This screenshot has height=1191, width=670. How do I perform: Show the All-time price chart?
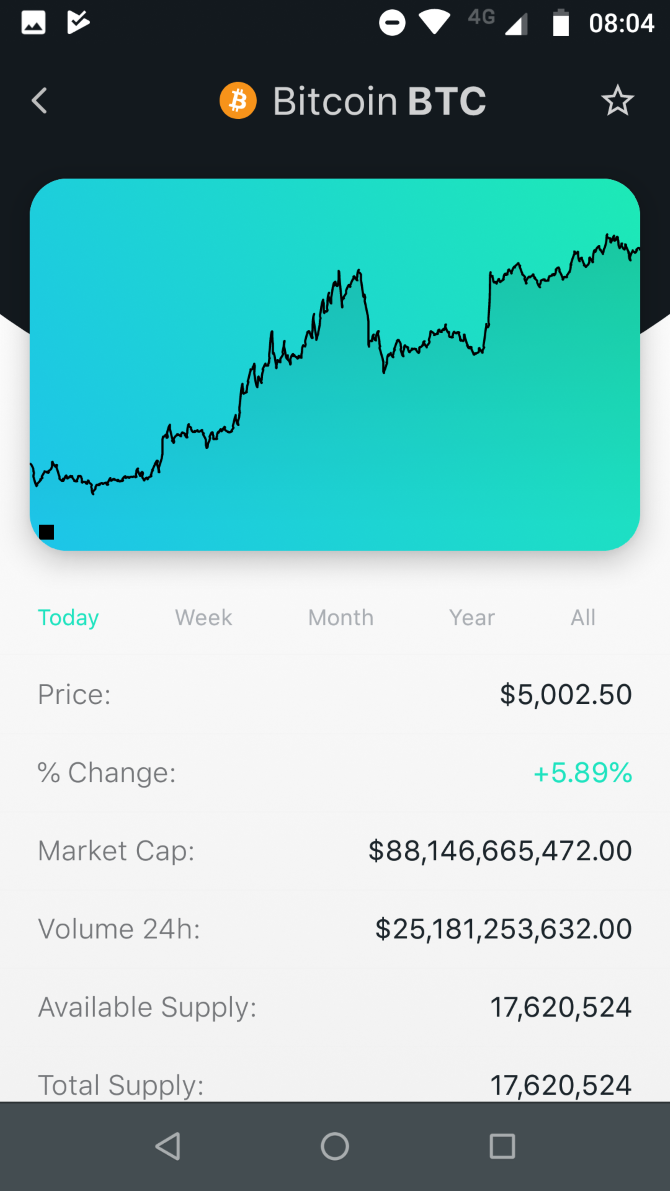(x=583, y=618)
